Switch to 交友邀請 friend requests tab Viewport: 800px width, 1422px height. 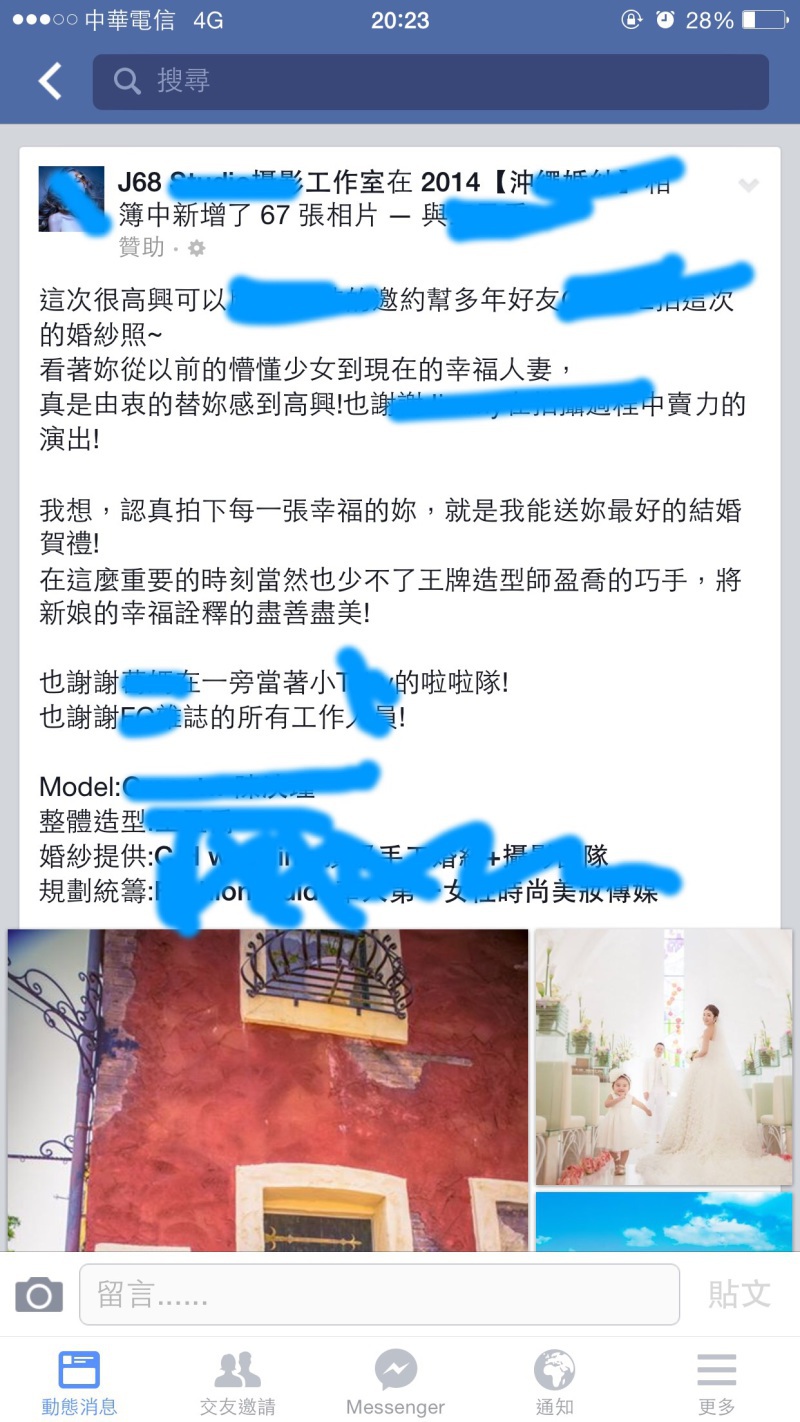coord(238,1383)
